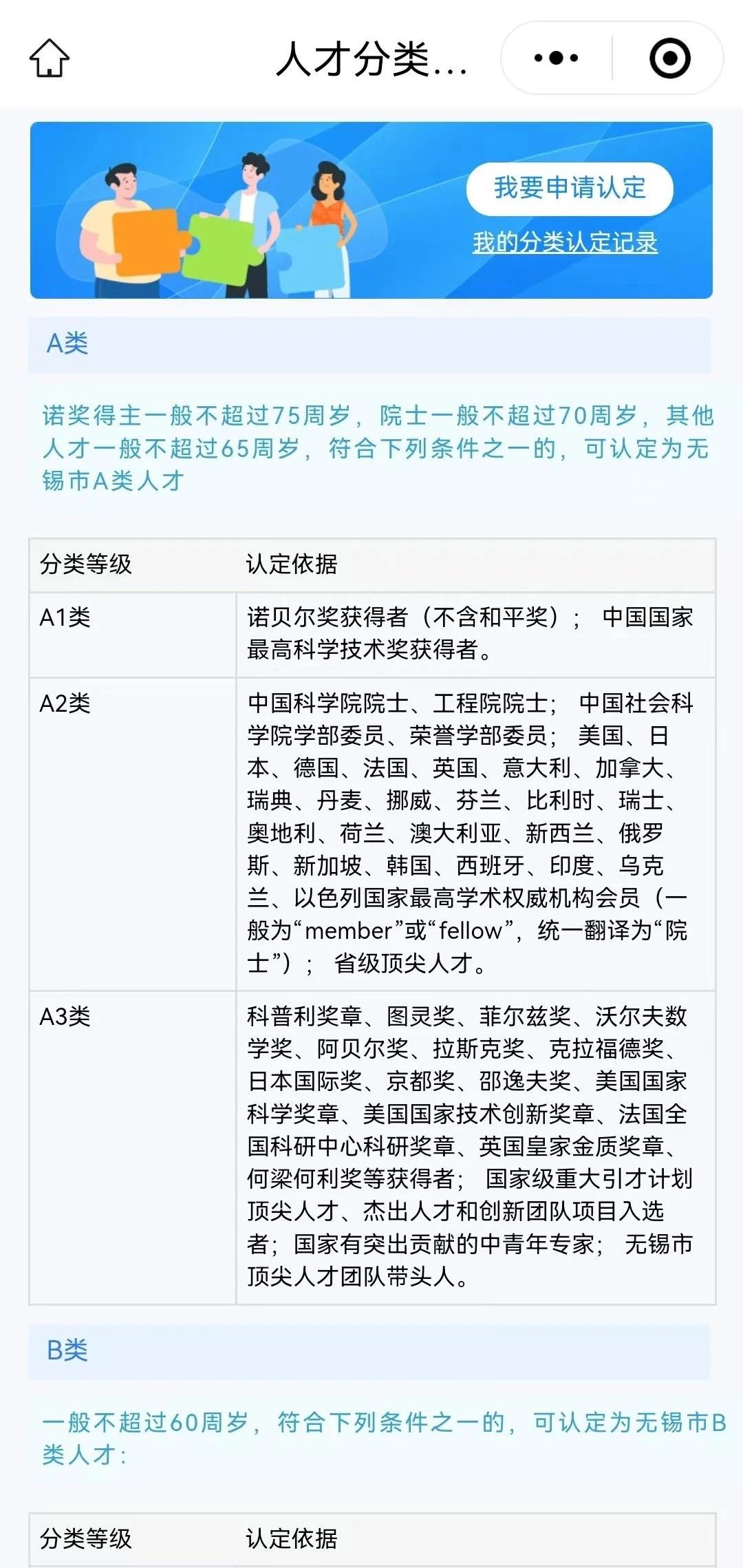743x1568 pixels.
Task: Close the mini program with the circle button
Action: (669, 58)
